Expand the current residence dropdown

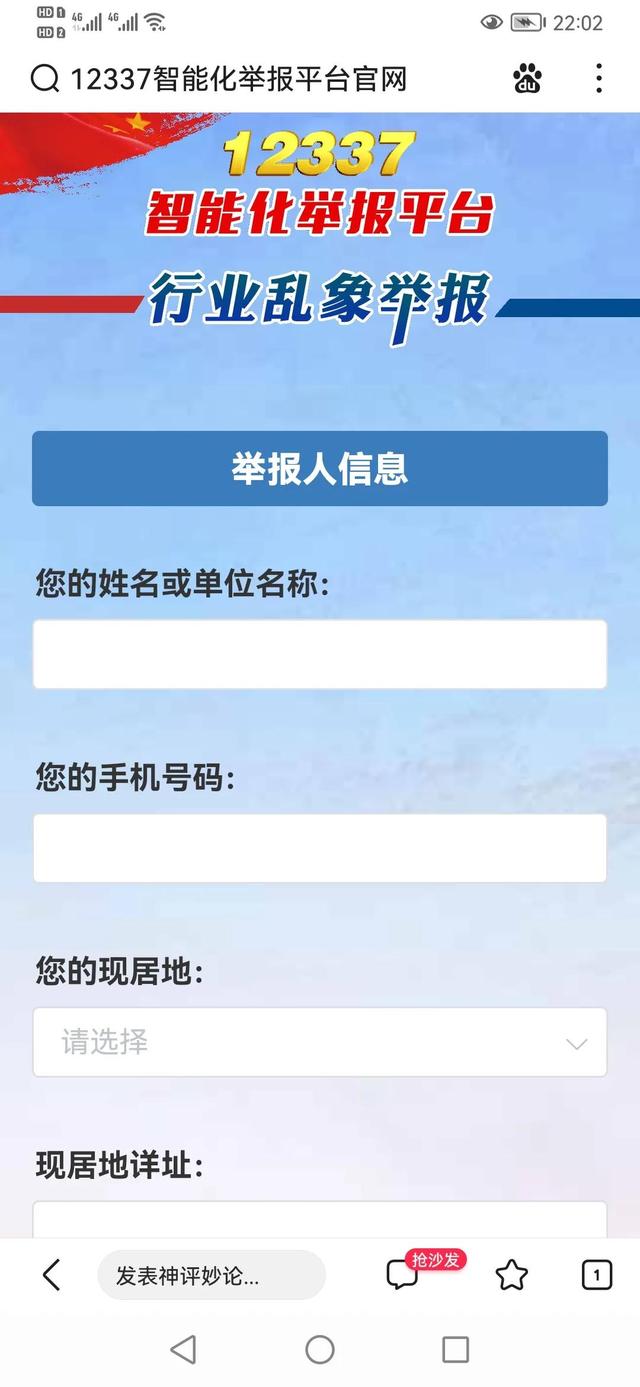coord(320,1042)
